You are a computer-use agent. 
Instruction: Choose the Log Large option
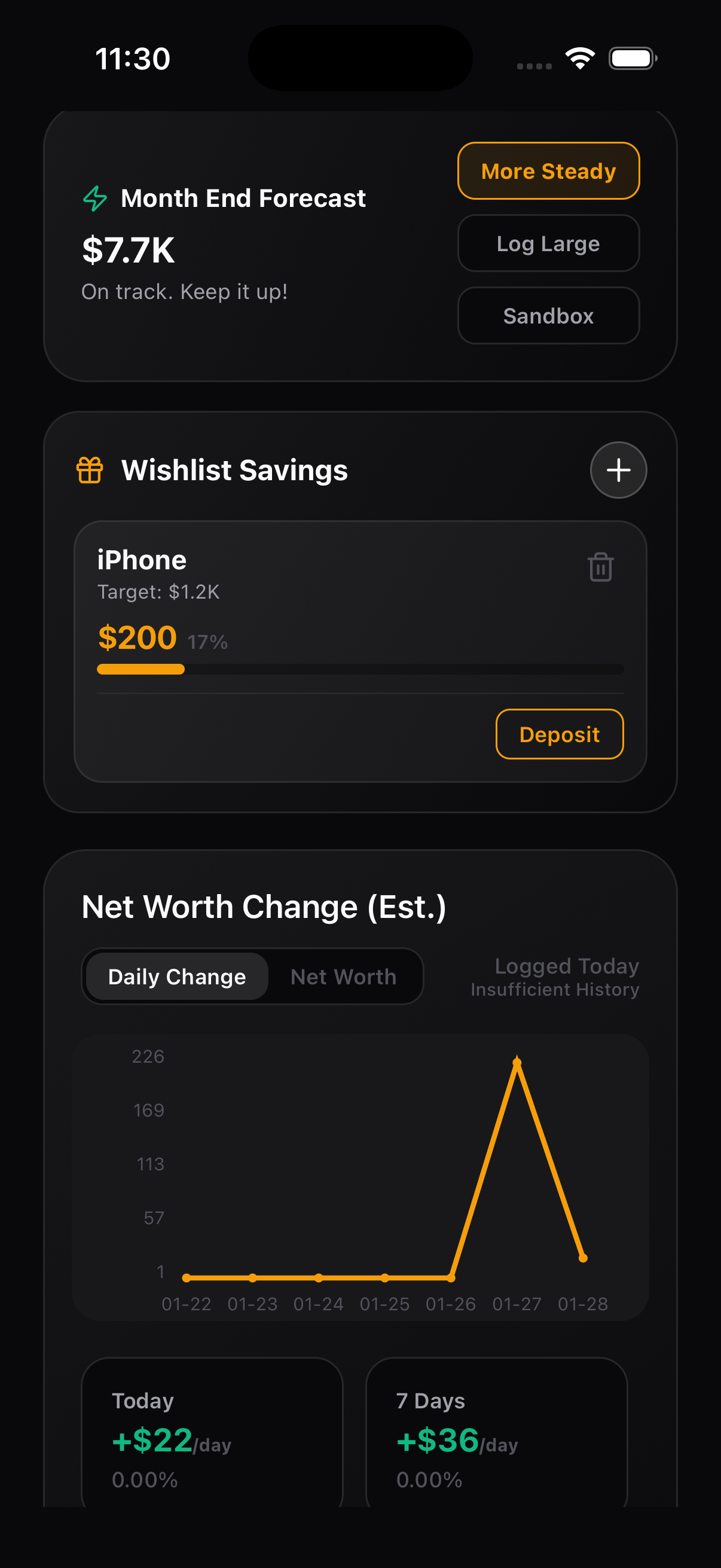pyautogui.click(x=548, y=243)
